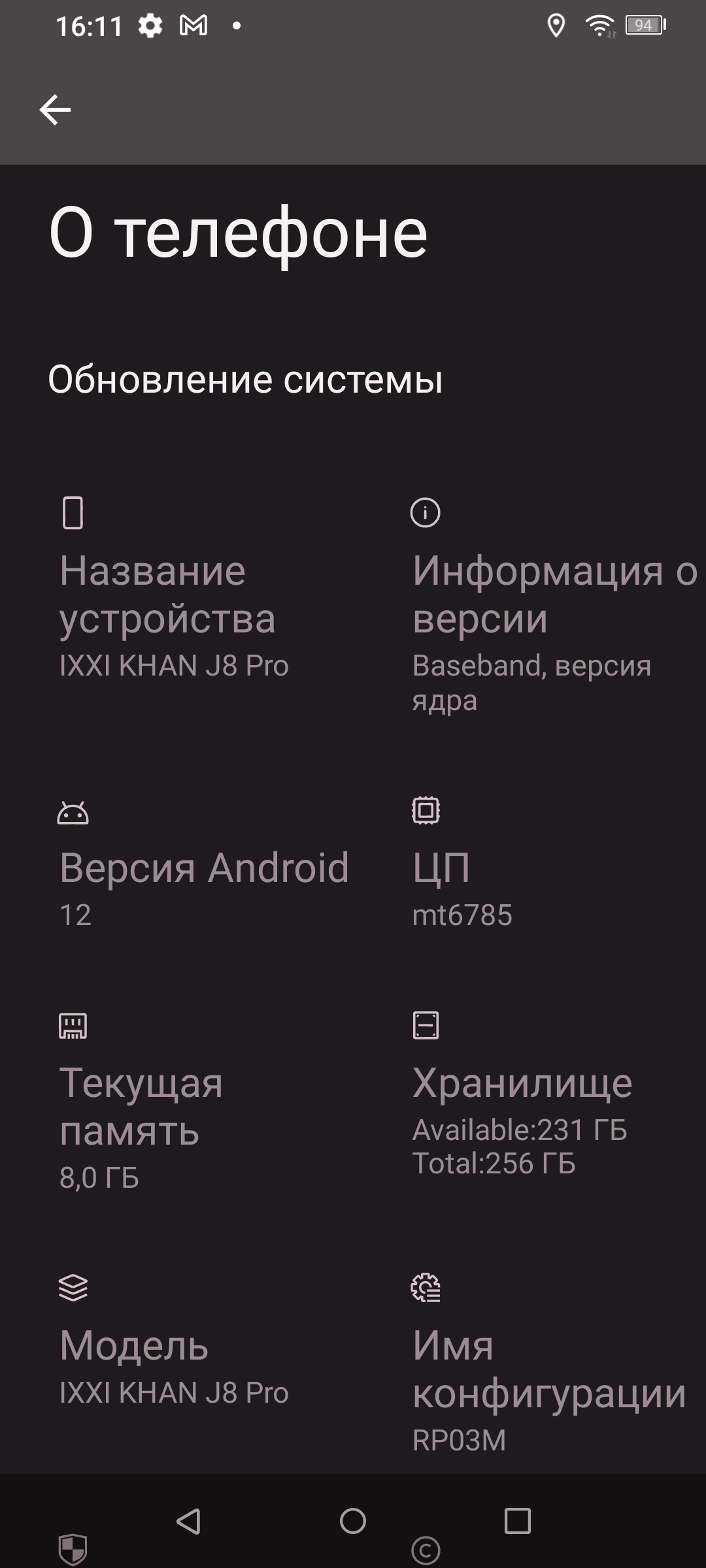Viewport: 706px width, 1568px height.
Task: Go back using the top arrow
Action: [55, 109]
